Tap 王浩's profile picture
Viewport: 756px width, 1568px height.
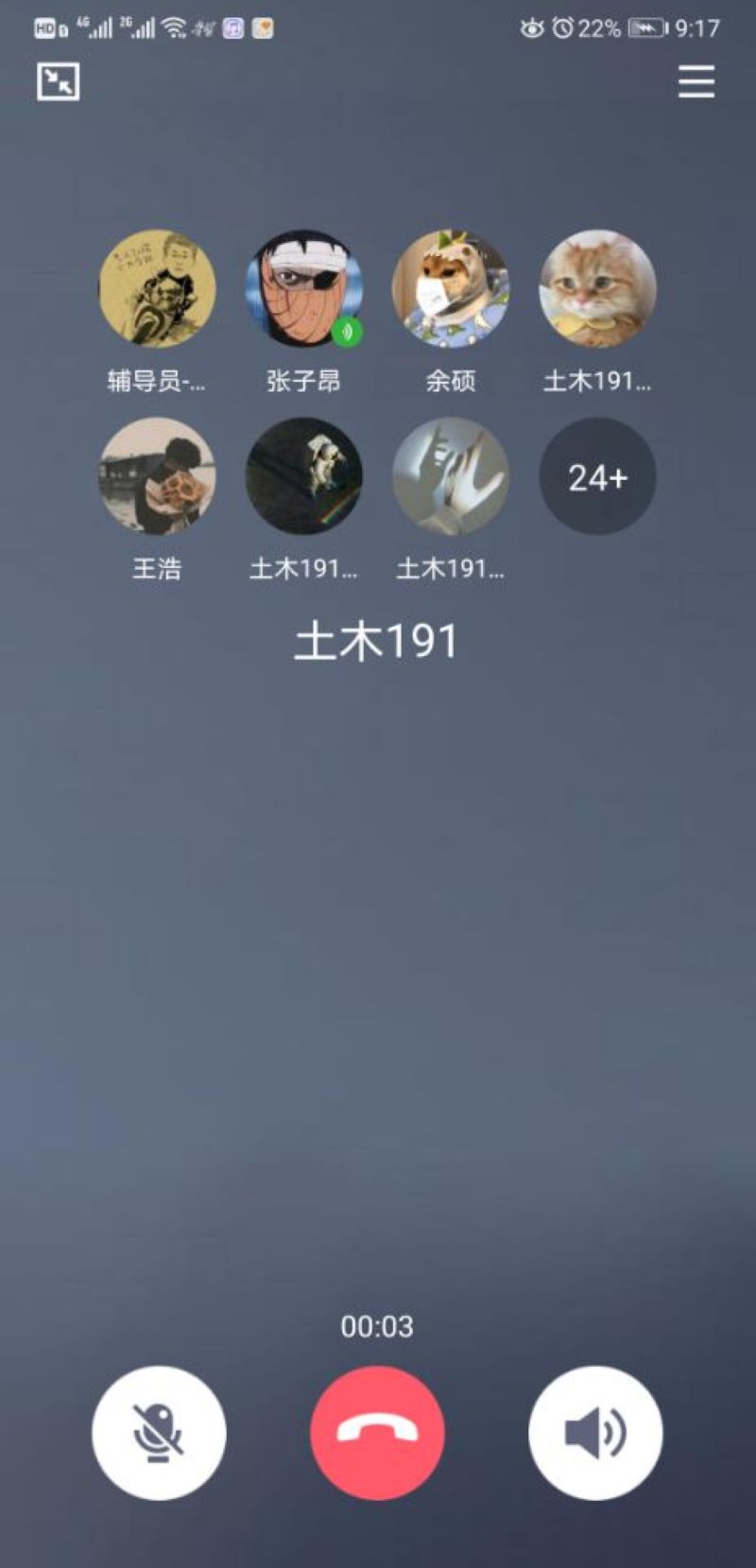click(157, 477)
